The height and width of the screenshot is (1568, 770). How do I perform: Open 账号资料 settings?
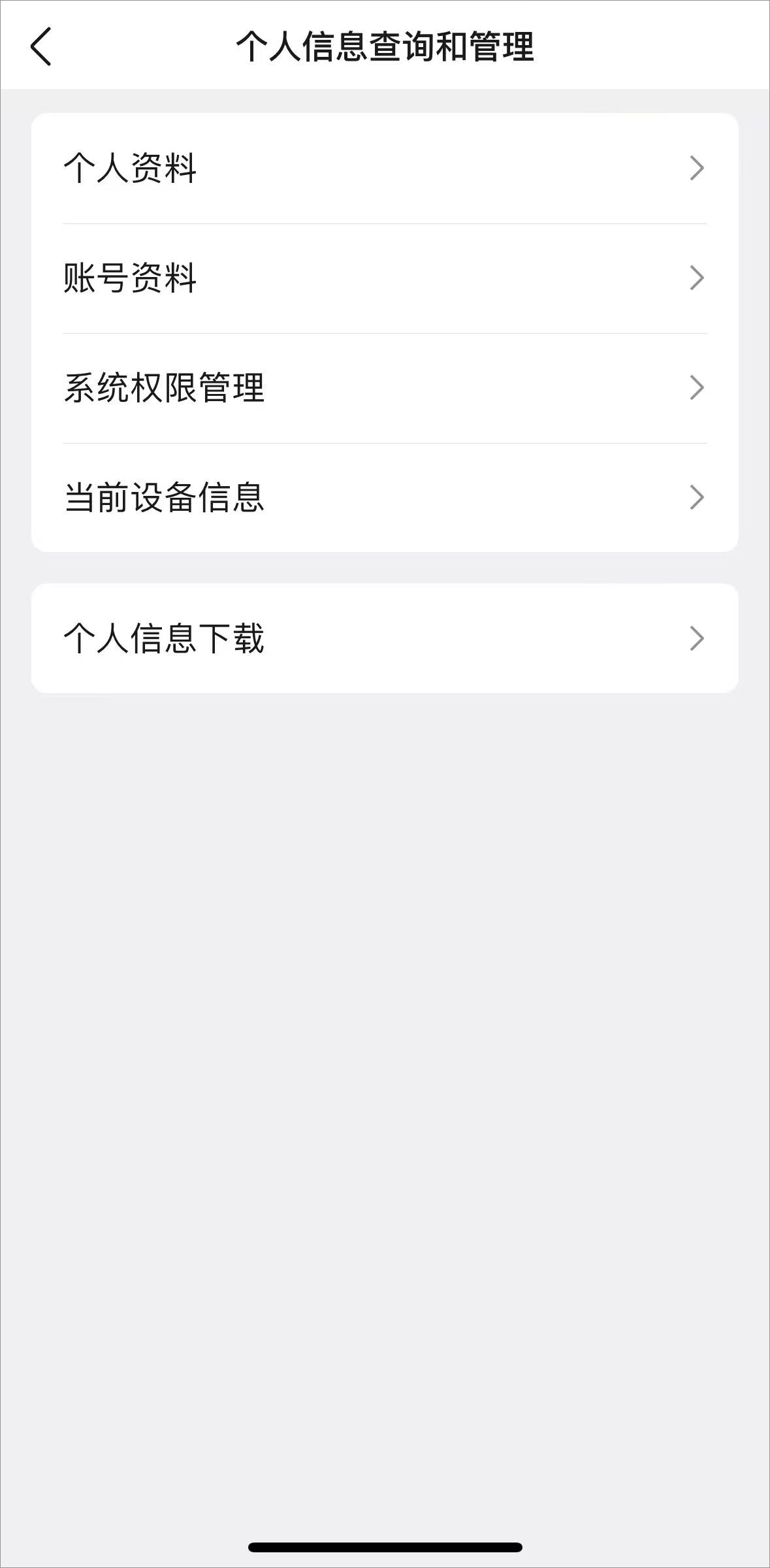point(385,278)
